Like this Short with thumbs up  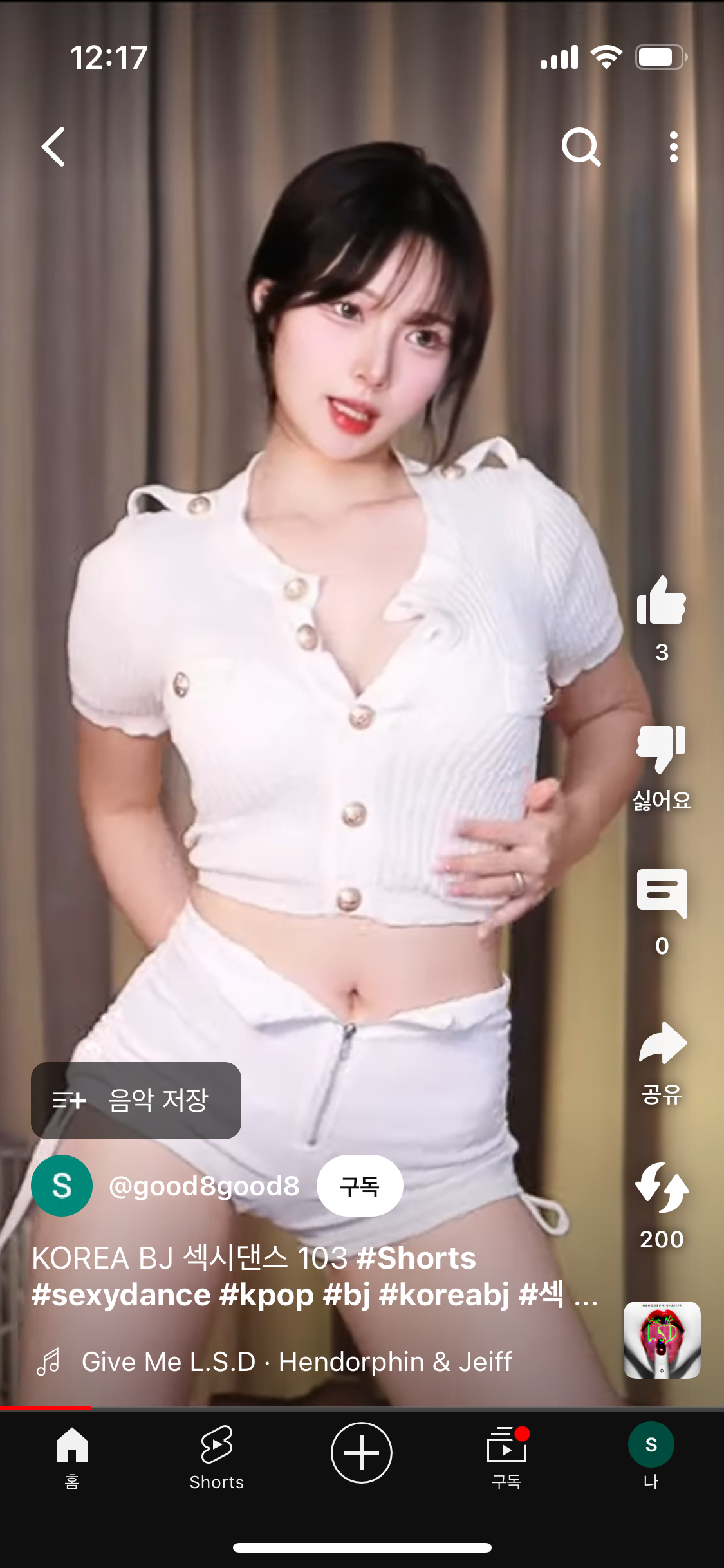click(662, 601)
